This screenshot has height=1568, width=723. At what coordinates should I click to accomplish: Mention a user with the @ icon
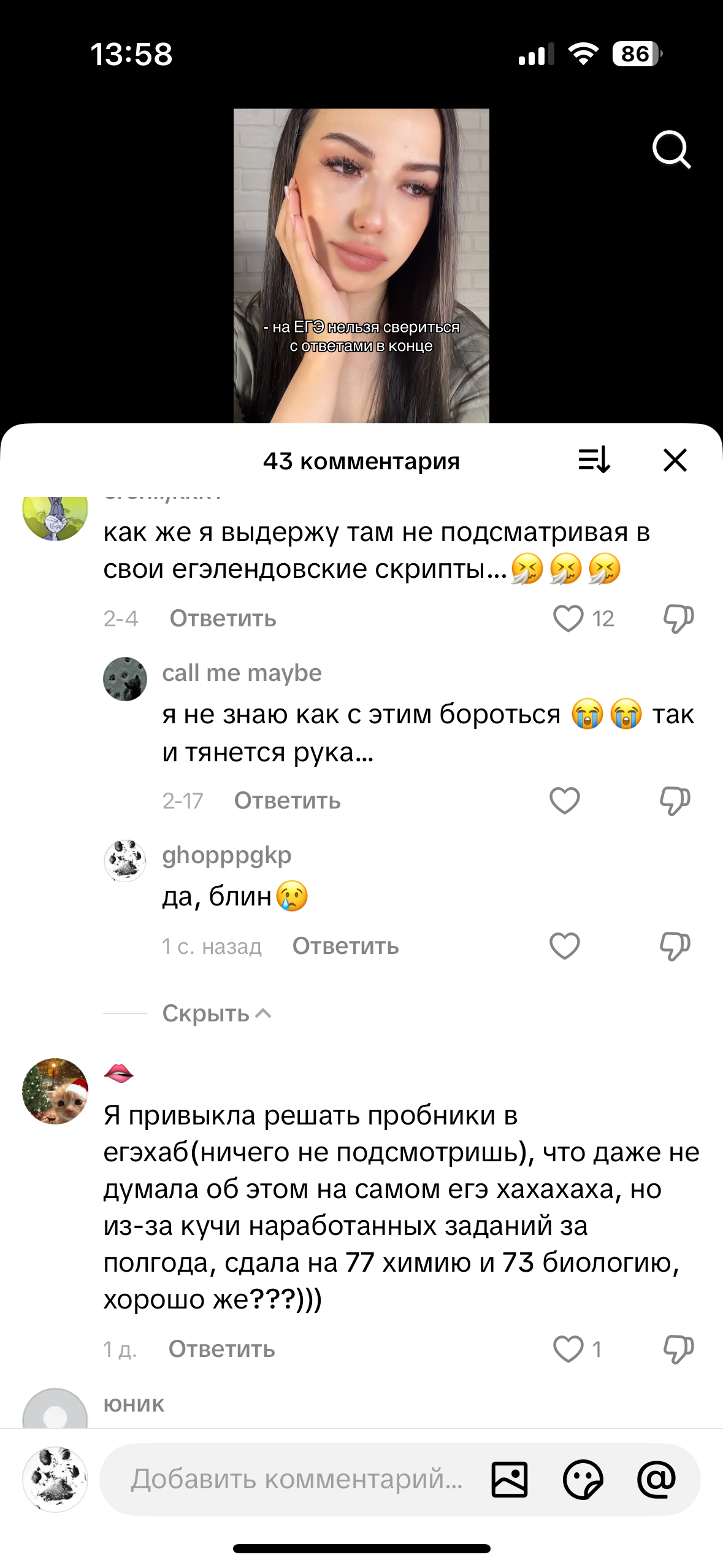pyautogui.click(x=656, y=1479)
